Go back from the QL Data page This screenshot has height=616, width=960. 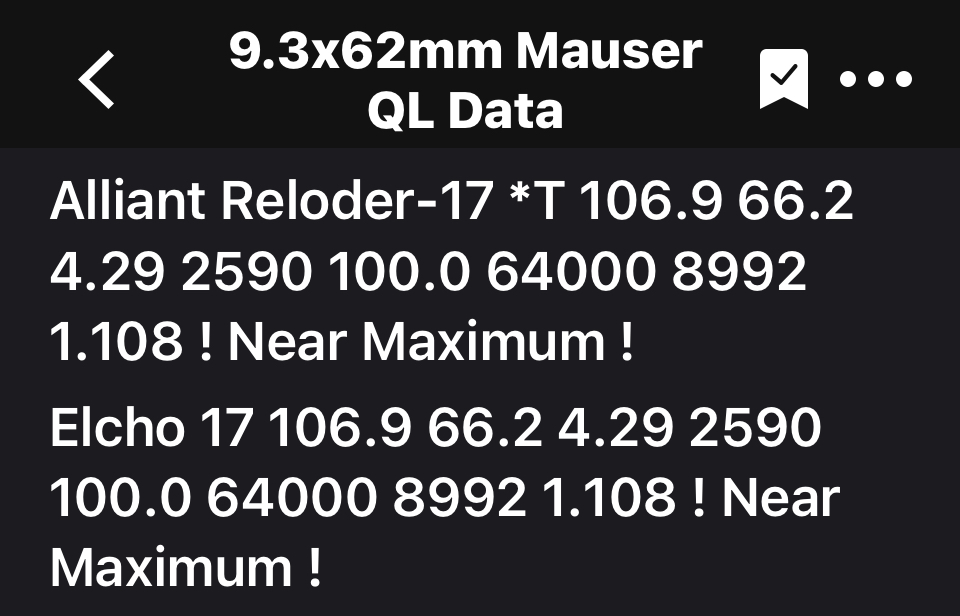coord(97,80)
